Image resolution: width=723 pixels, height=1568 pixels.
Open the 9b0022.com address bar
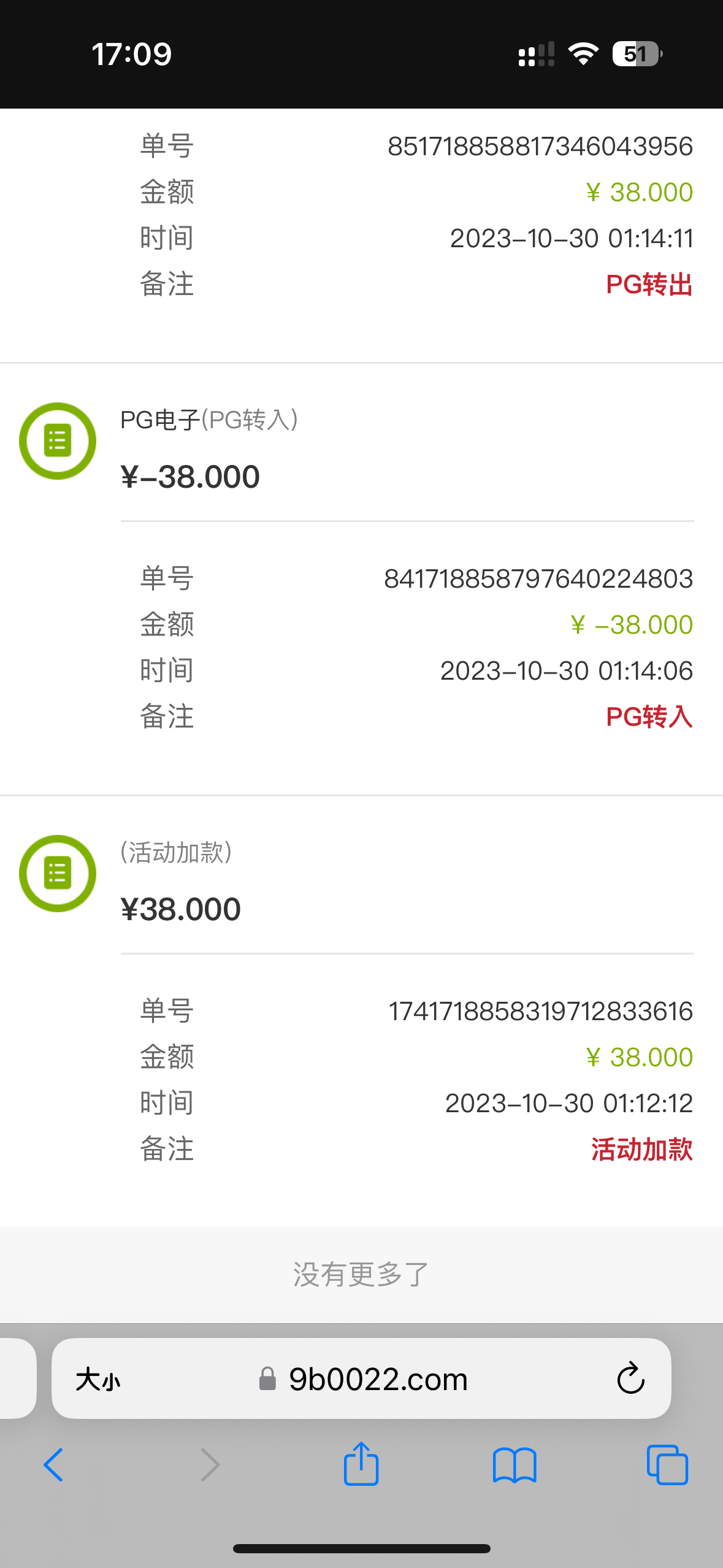click(x=377, y=1379)
